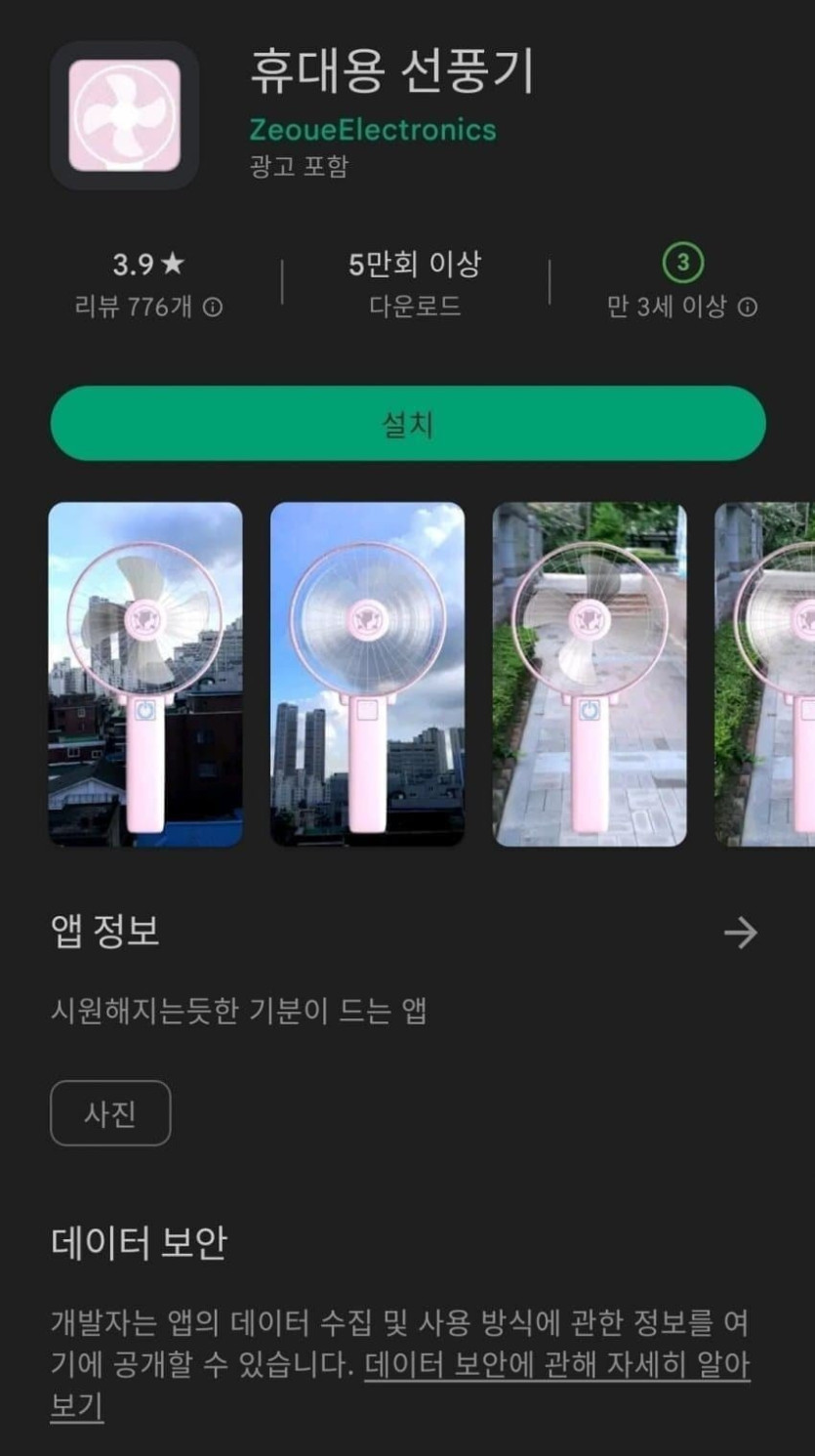Open the ZeoueElectronics developer page
Screen dimensions: 815x1456
pyautogui.click(x=373, y=130)
